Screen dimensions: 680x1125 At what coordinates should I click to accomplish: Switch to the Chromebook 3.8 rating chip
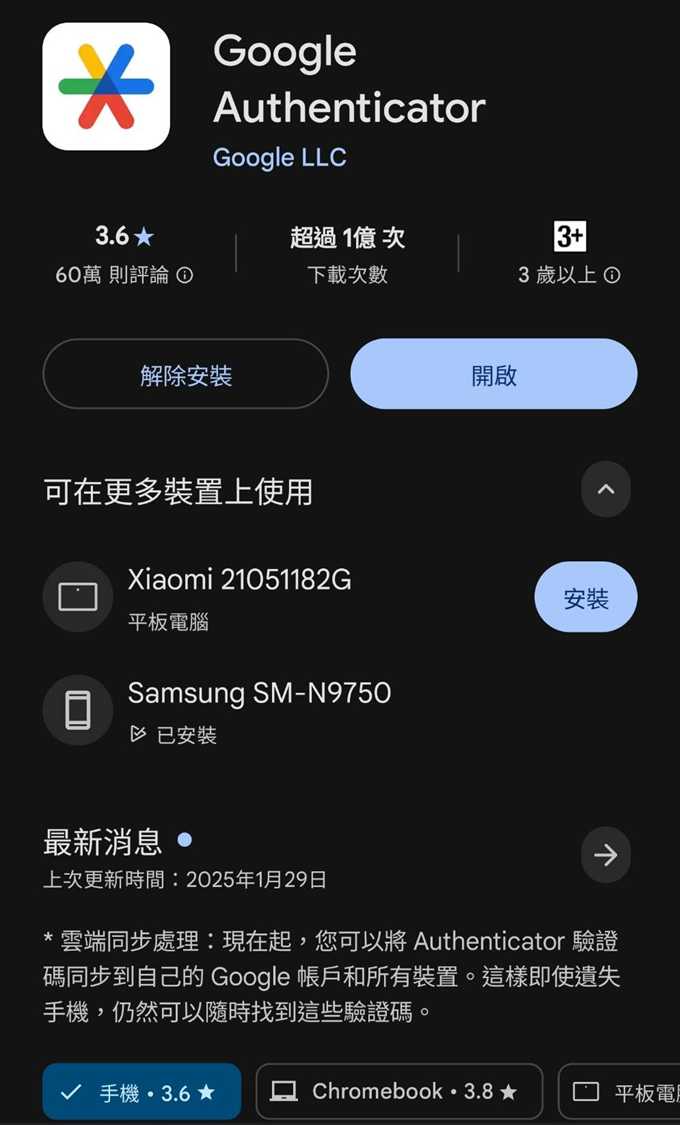(x=399, y=1092)
